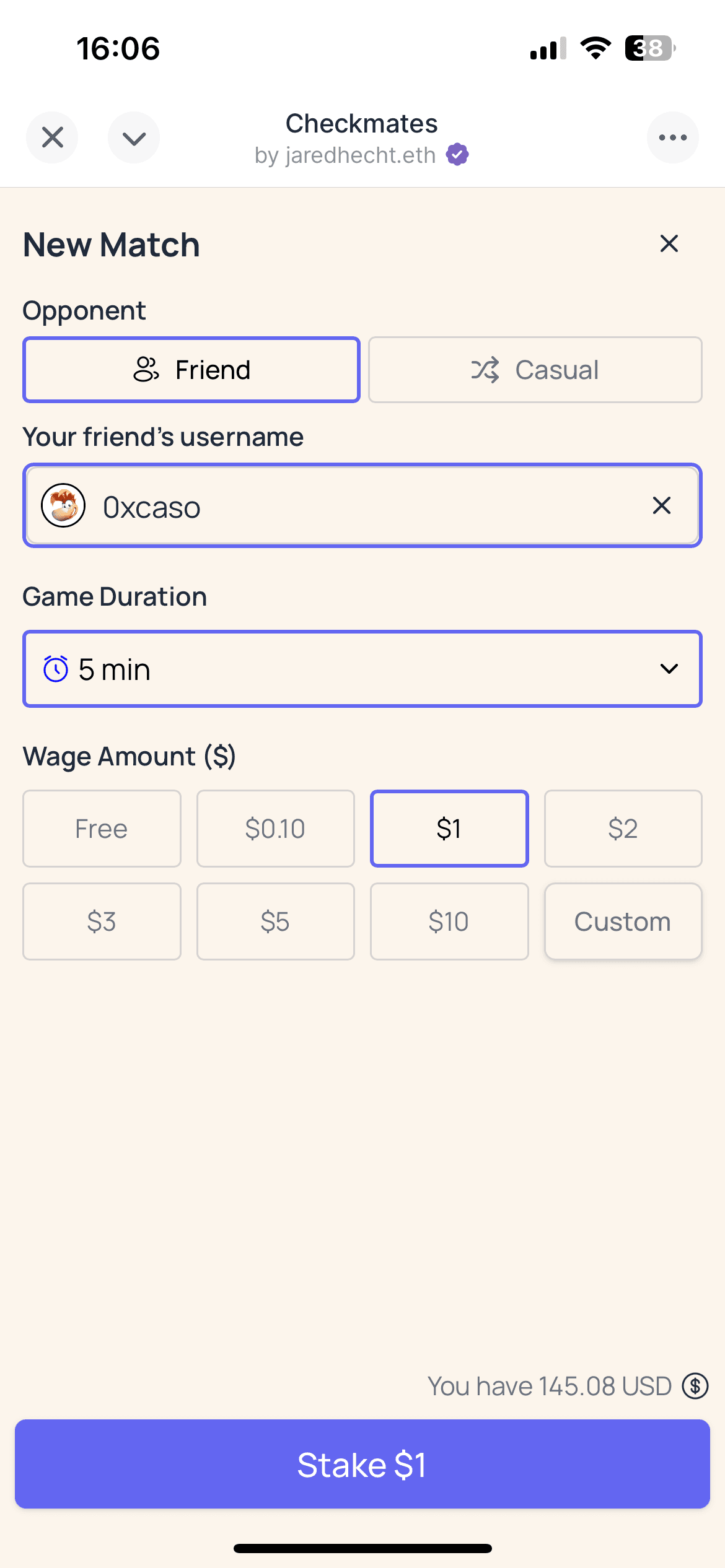This screenshot has height=1568, width=725.
Task: Expand the 5 min duration selector chevron
Action: tap(669, 669)
